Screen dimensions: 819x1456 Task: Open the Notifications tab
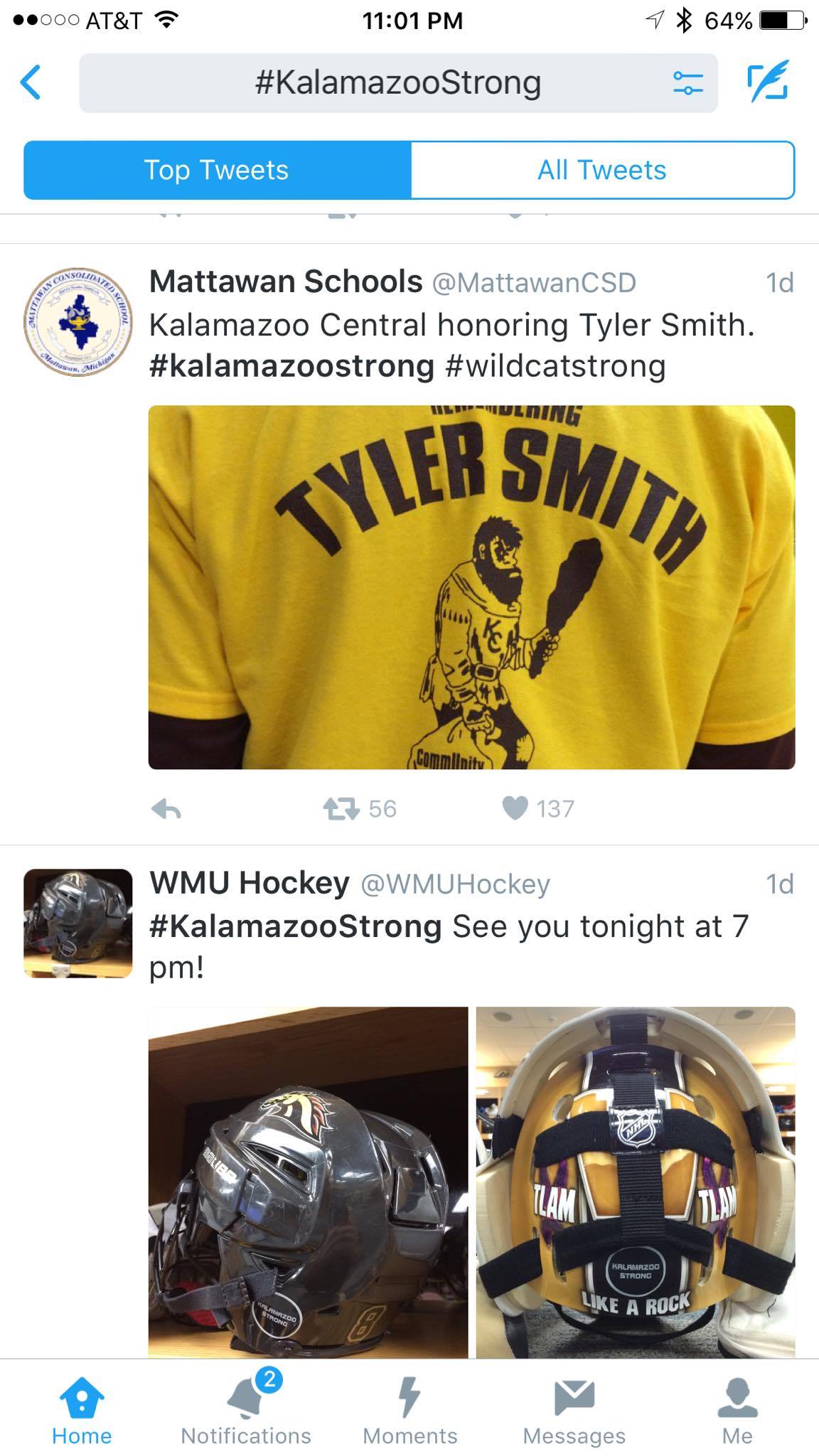(246, 1411)
